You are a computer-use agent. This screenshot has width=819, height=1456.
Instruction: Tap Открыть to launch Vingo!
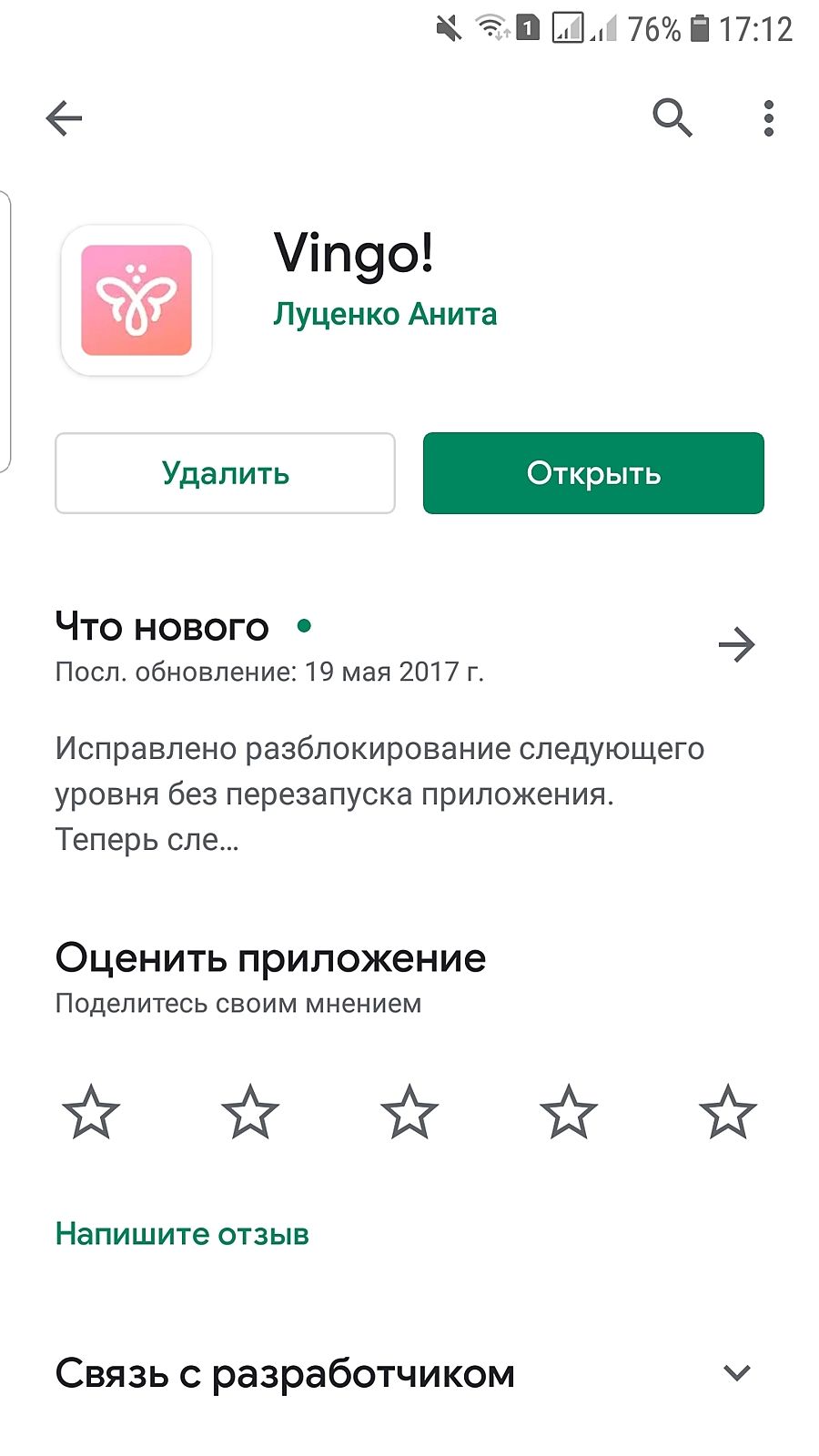[593, 473]
